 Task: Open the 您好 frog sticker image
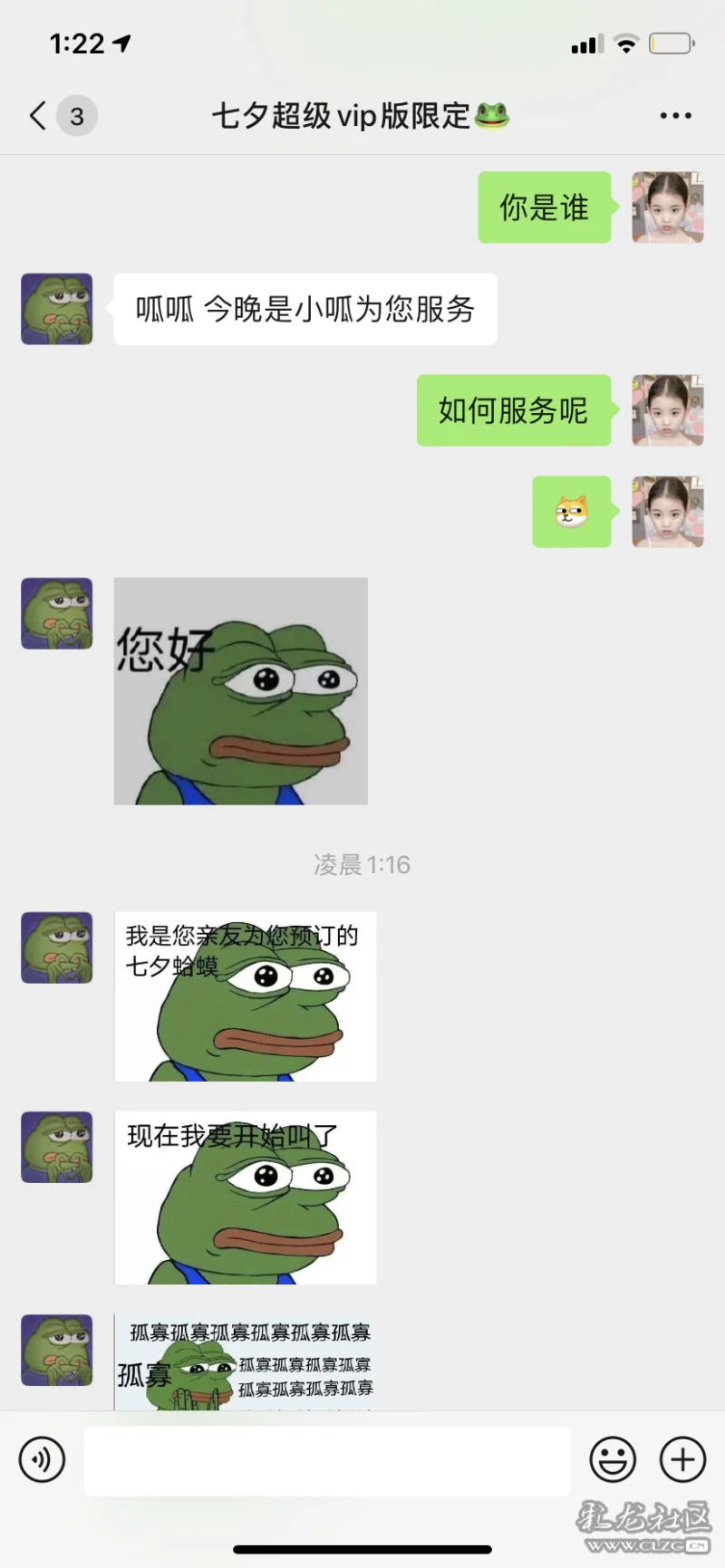coord(241,691)
